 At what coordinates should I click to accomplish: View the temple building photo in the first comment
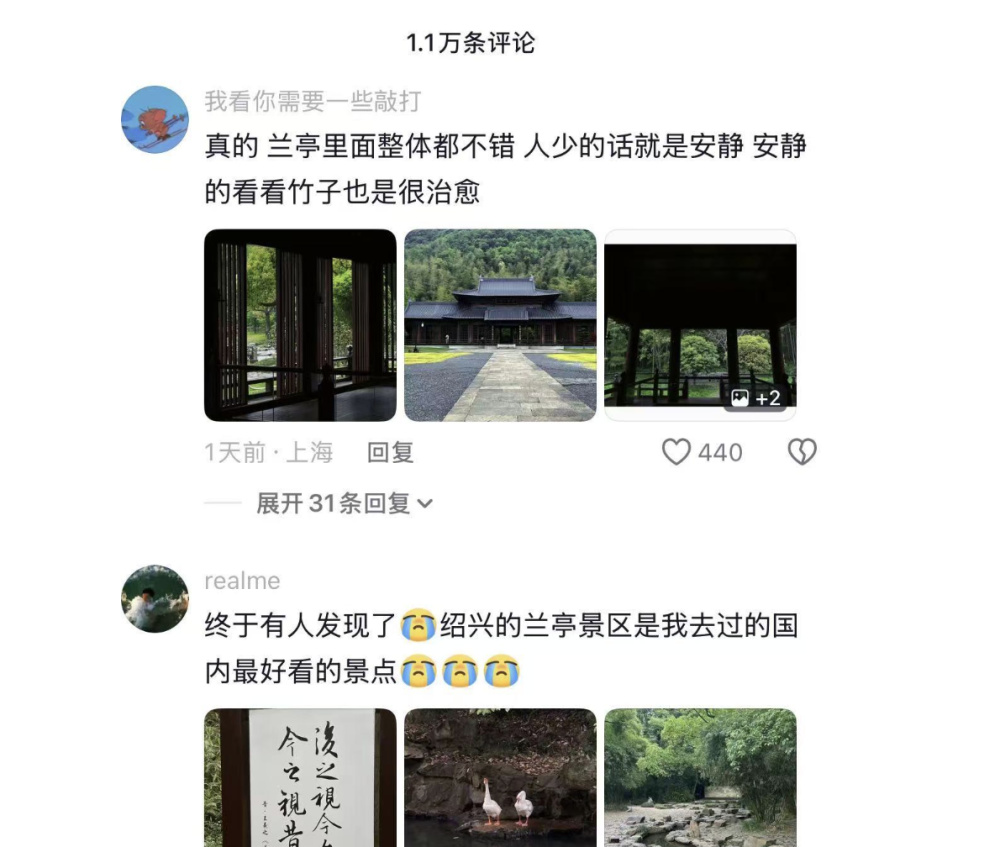pos(500,325)
